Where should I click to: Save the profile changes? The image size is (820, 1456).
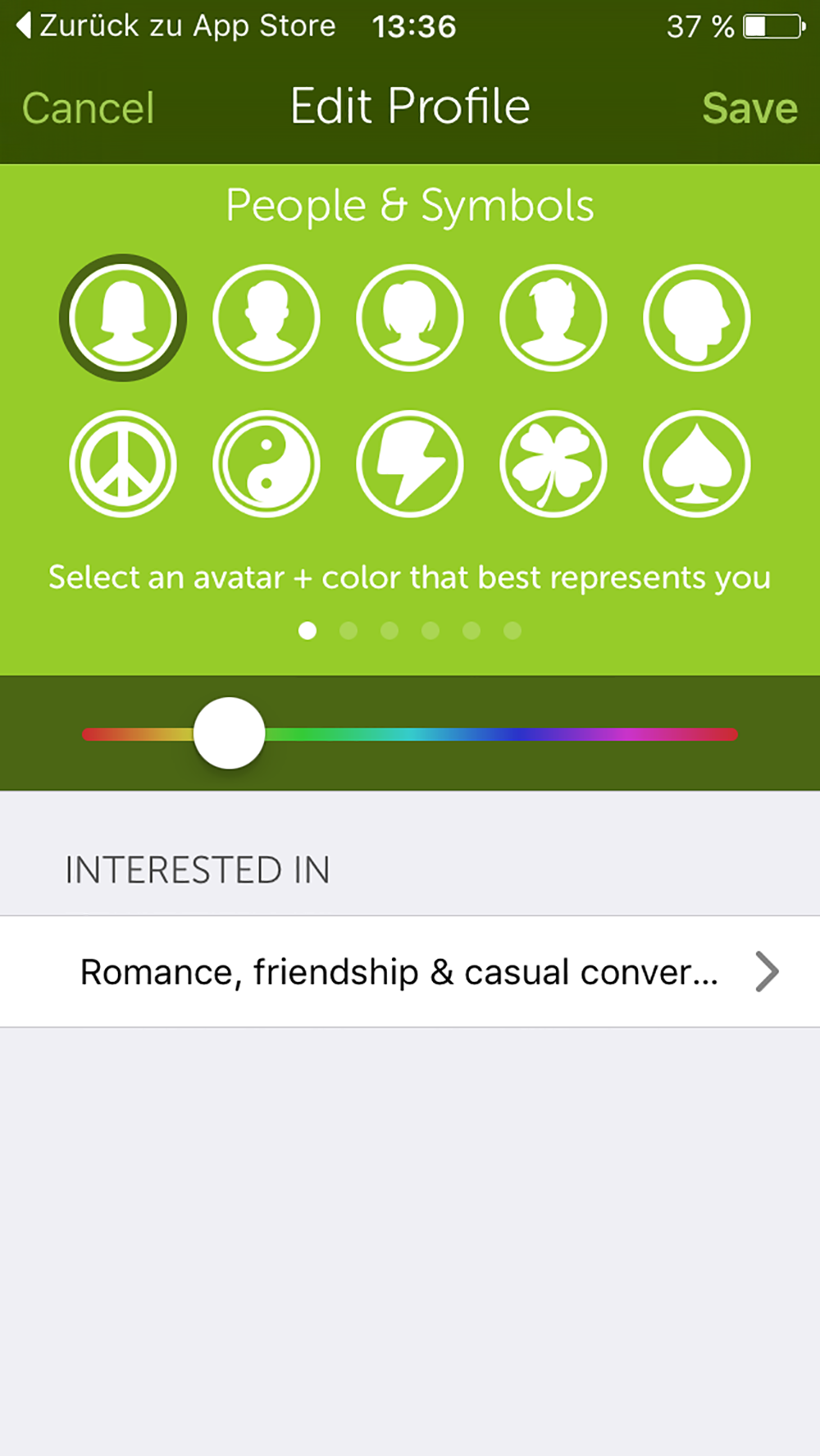pyautogui.click(x=749, y=108)
